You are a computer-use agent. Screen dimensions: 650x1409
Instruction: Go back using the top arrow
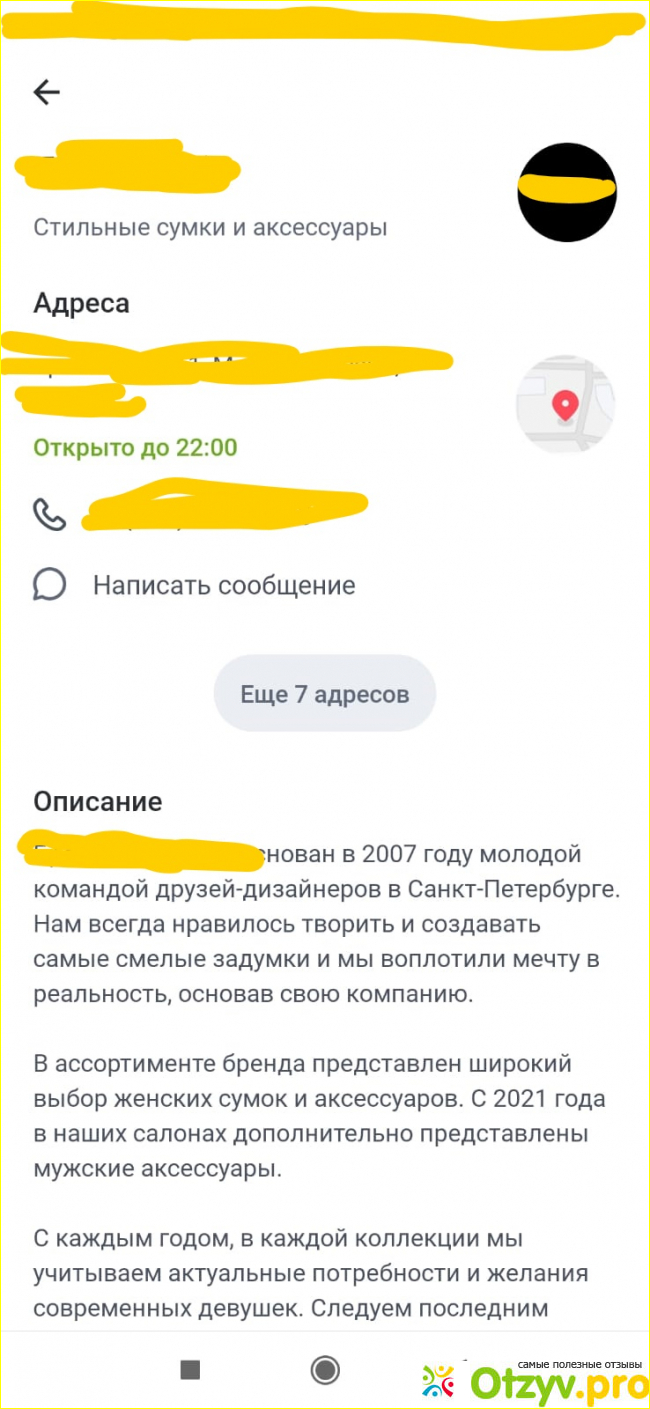pyautogui.click(x=46, y=93)
